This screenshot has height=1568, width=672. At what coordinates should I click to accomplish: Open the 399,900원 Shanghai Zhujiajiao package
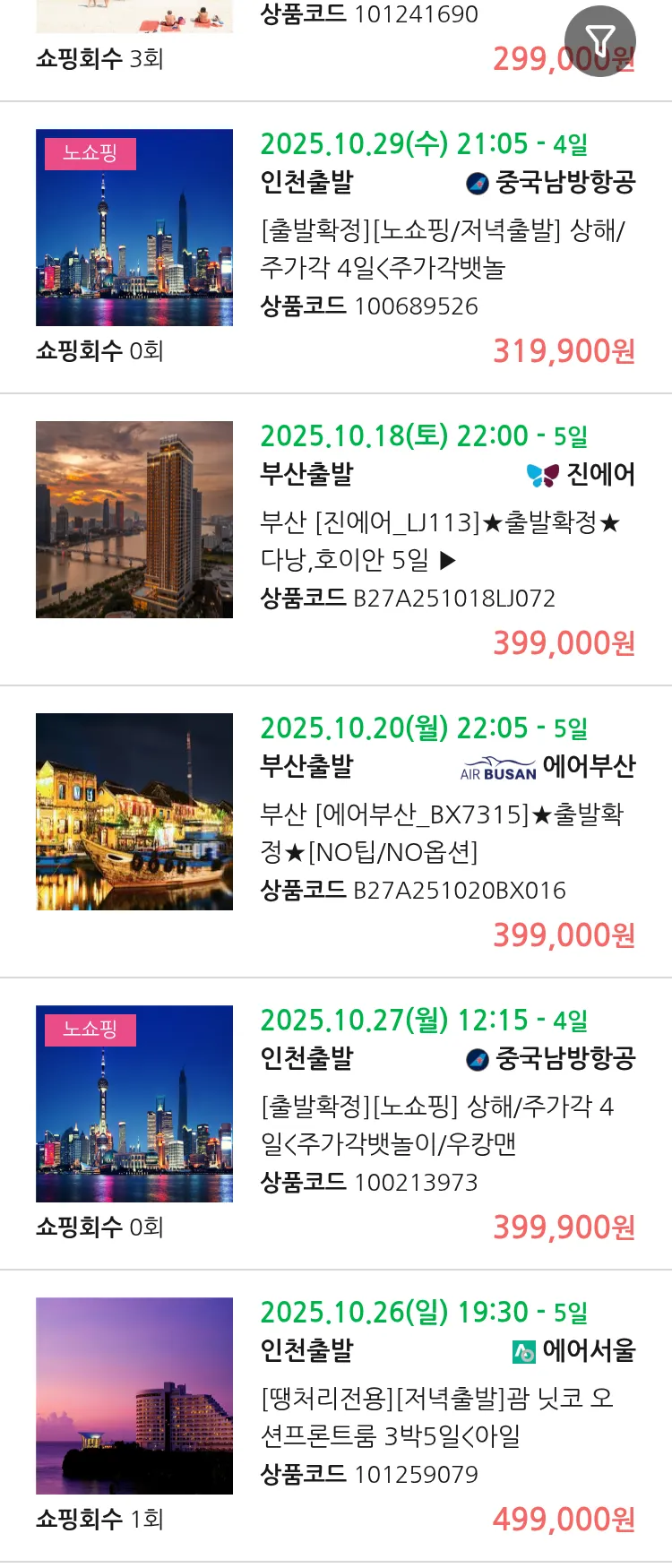[x=436, y=1124]
